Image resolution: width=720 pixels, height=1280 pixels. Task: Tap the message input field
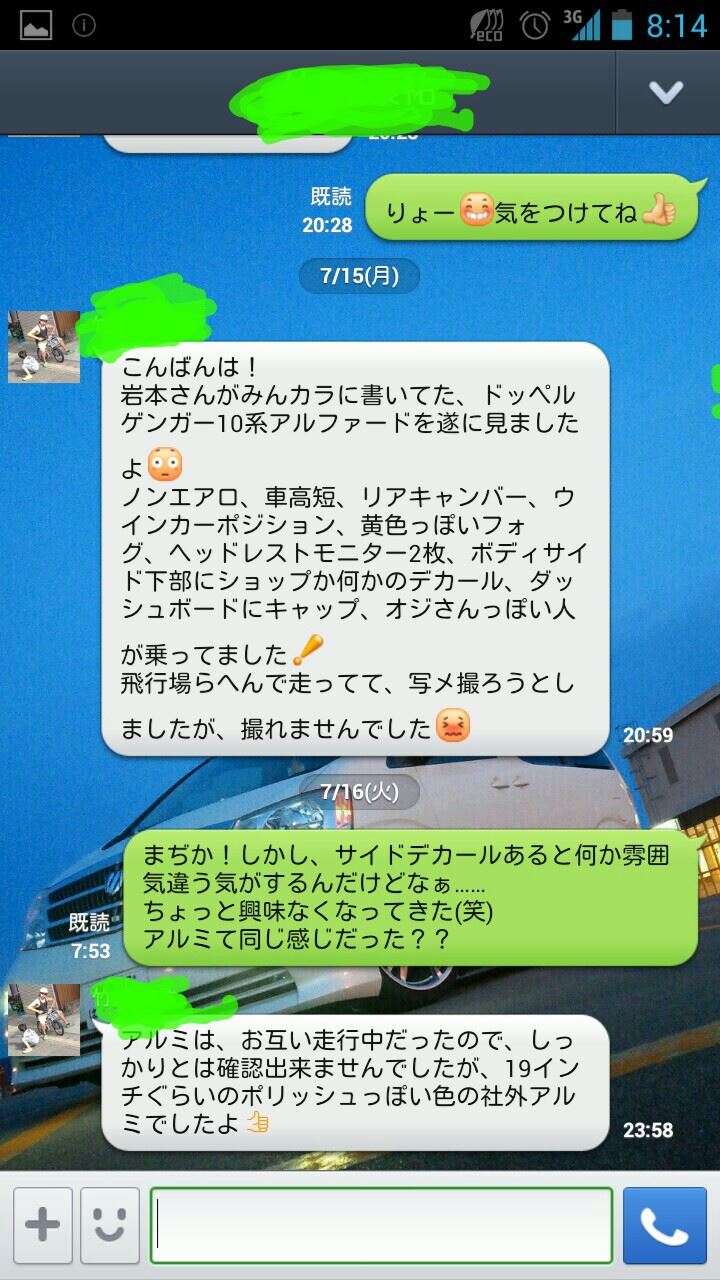pos(381,1226)
